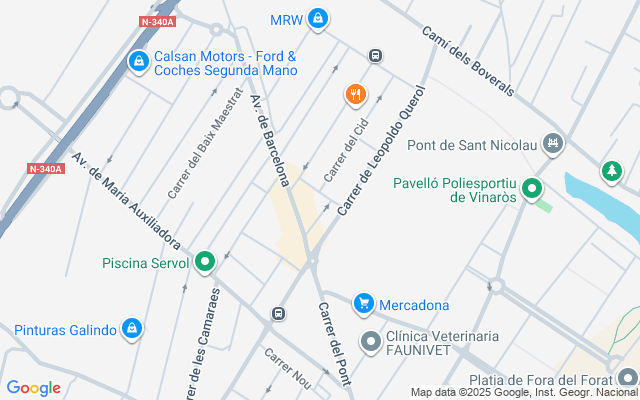640x400 pixels.
Task: Open the Pinturas Galindo shop pin
Action: (132, 329)
